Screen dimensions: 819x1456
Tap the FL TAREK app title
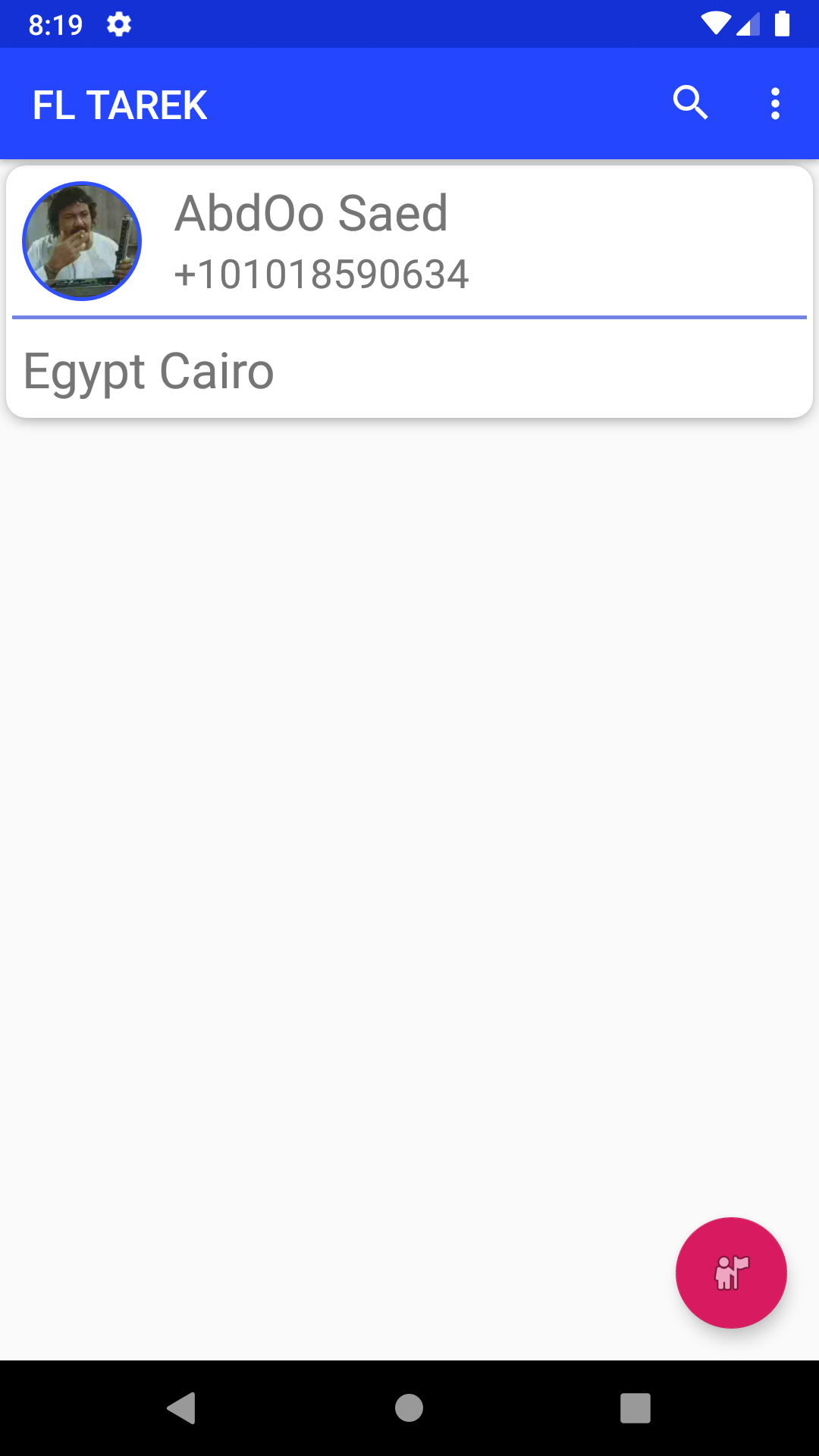(x=120, y=103)
